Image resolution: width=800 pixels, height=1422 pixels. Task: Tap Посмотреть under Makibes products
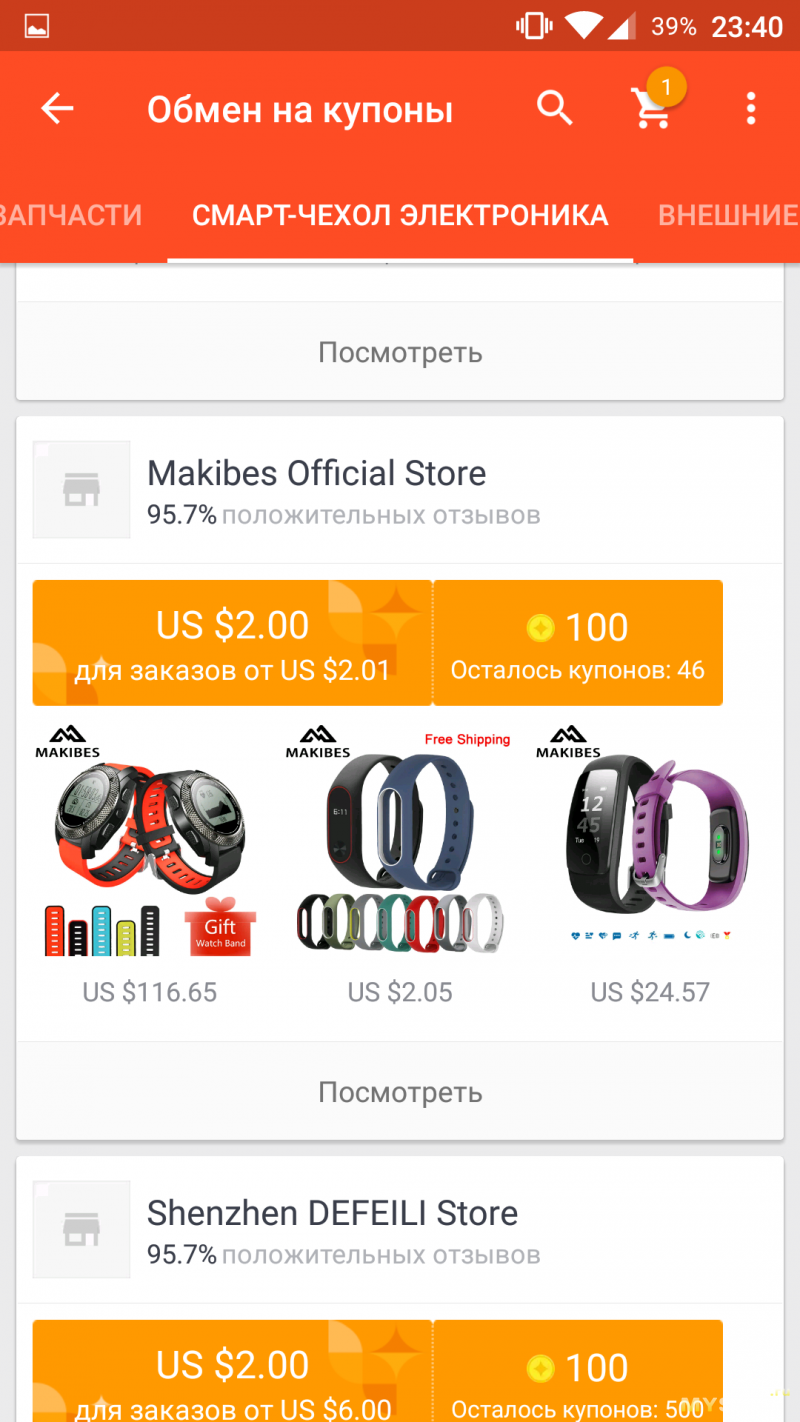(x=400, y=1092)
